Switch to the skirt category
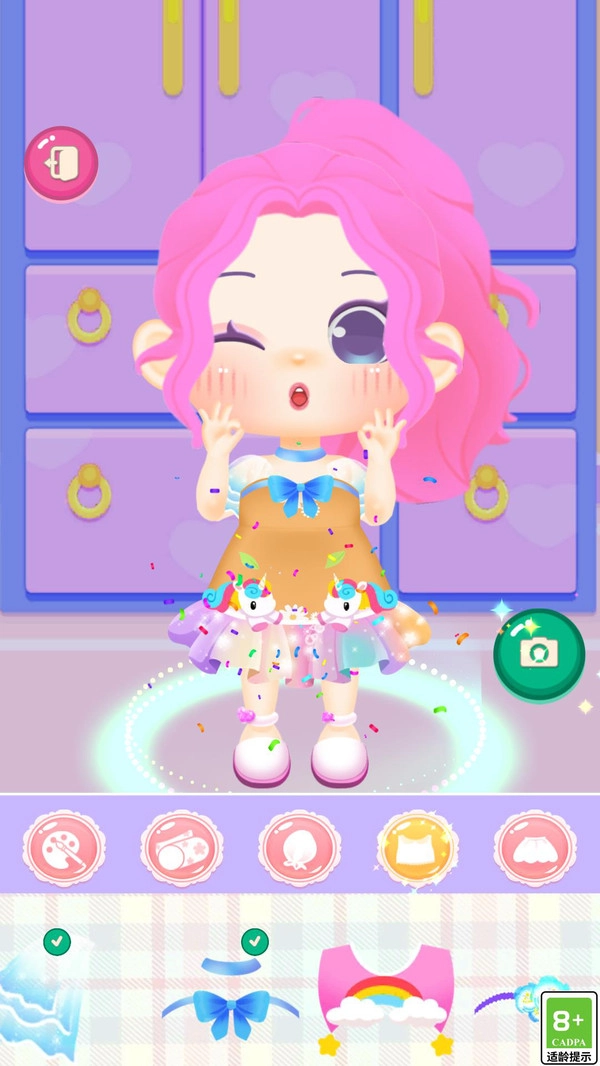Viewport: 600px width, 1066px height. tap(535, 849)
